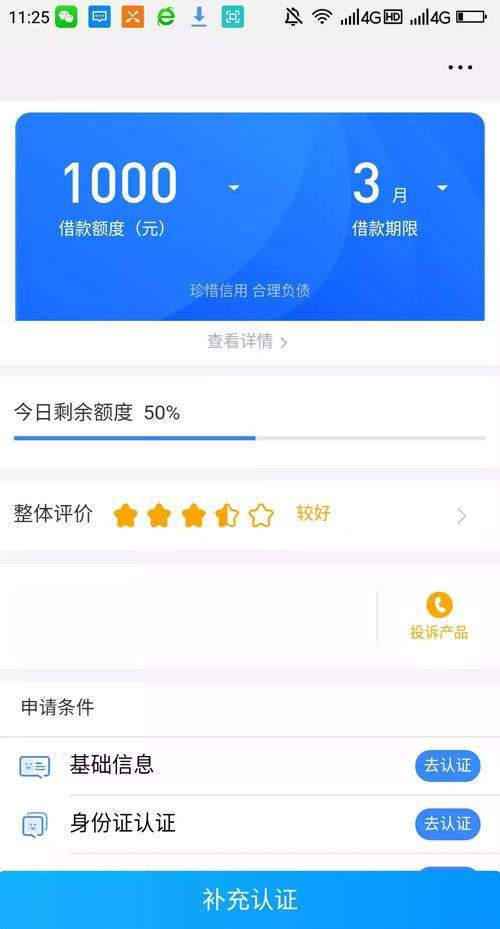Open the three-dot overflow menu
Image resolution: width=500 pixels, height=929 pixels.
[x=460, y=68]
